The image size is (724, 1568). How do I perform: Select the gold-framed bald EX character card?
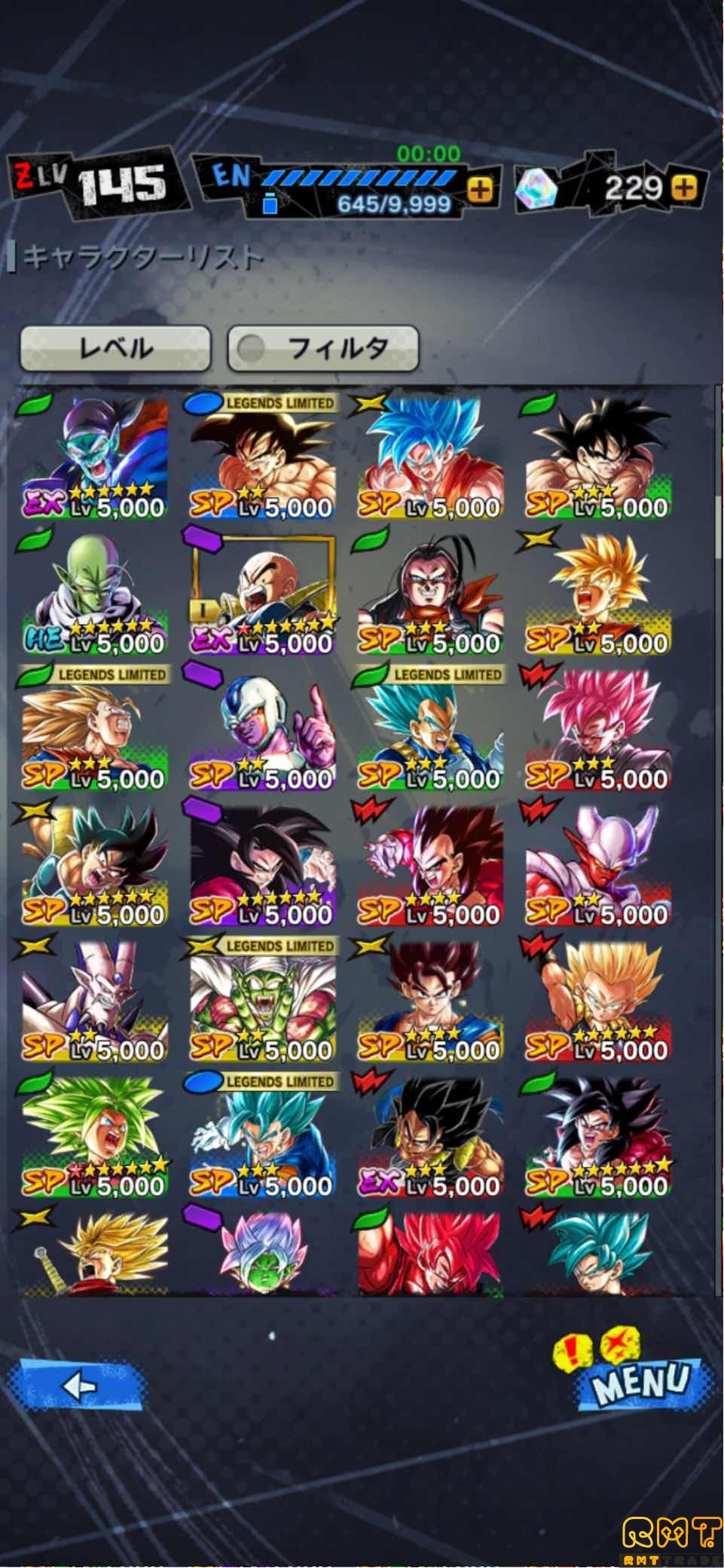pyautogui.click(x=262, y=595)
